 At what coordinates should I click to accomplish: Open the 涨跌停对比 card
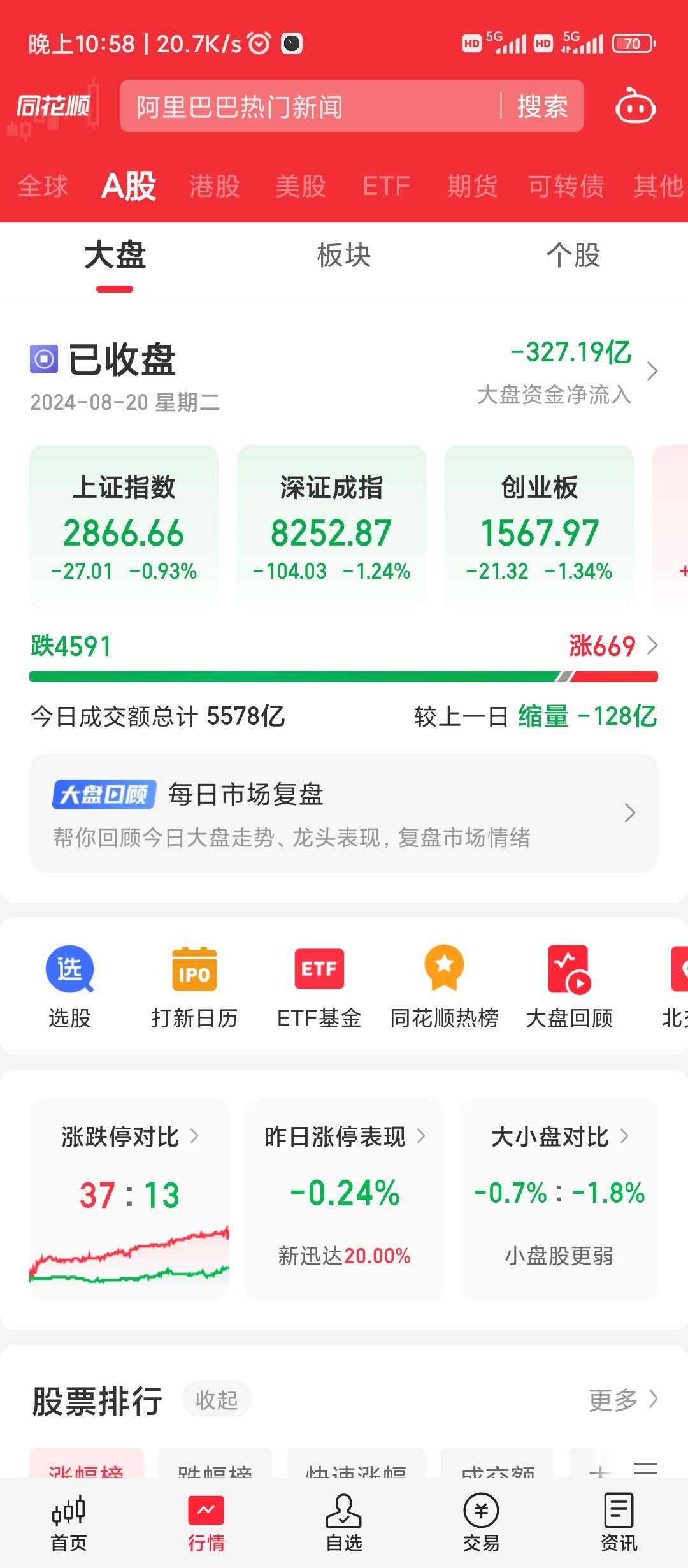pyautogui.click(x=129, y=1199)
